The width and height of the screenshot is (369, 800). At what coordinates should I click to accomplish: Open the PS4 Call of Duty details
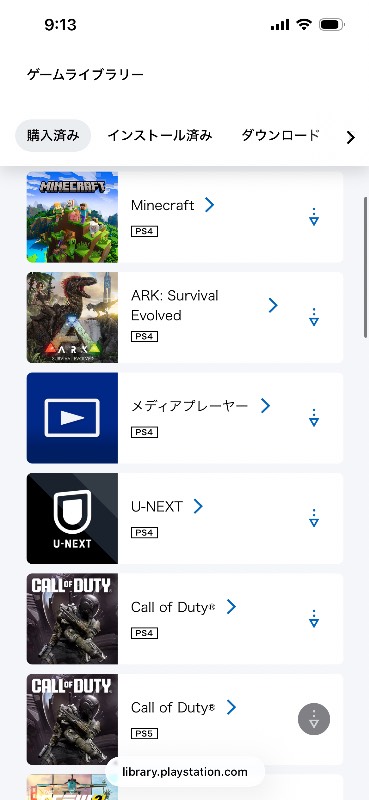point(184,607)
